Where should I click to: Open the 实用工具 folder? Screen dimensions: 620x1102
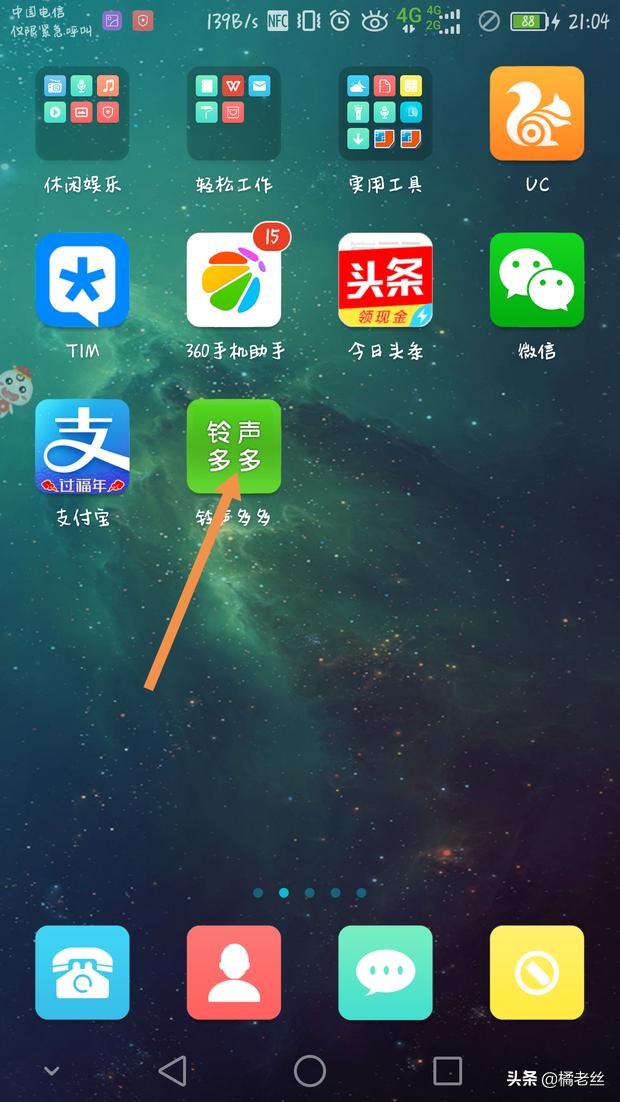pos(385,113)
